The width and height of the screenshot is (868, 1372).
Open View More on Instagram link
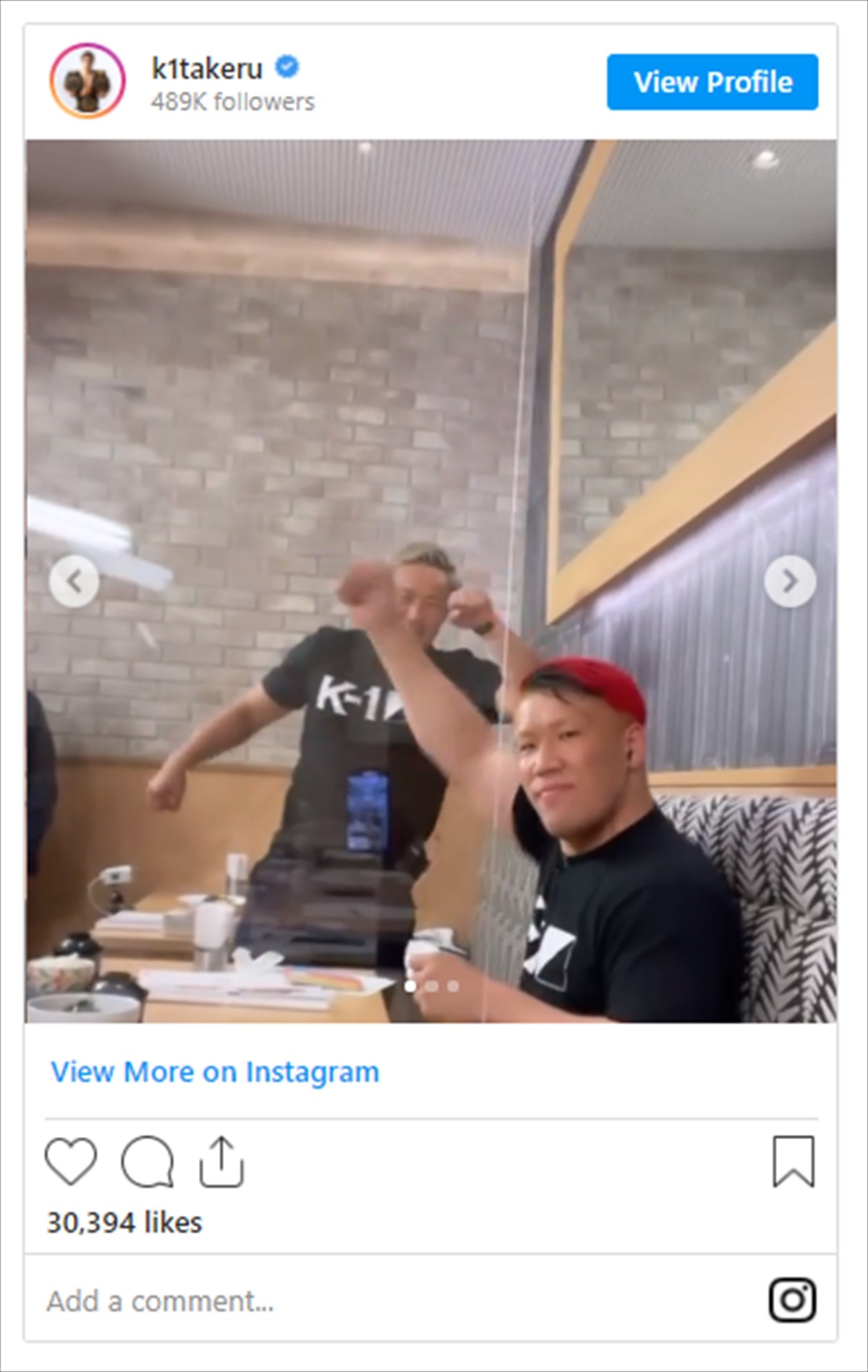[215, 1072]
